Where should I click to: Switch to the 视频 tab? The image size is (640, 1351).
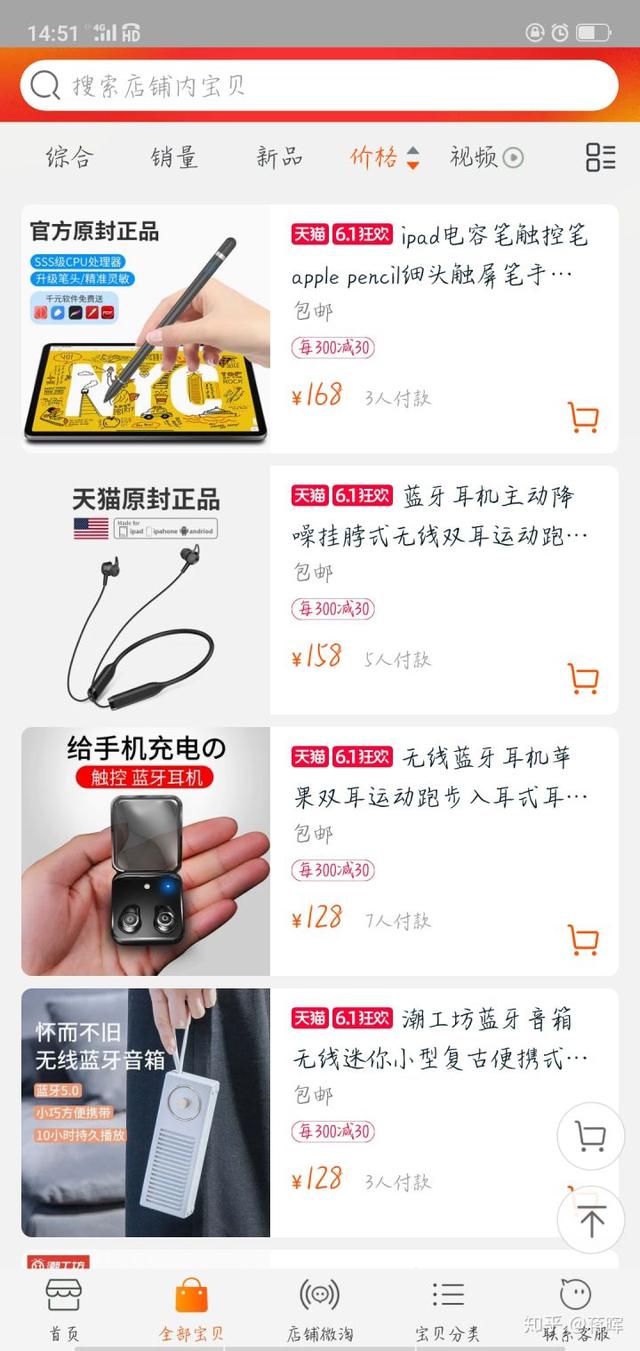(486, 157)
